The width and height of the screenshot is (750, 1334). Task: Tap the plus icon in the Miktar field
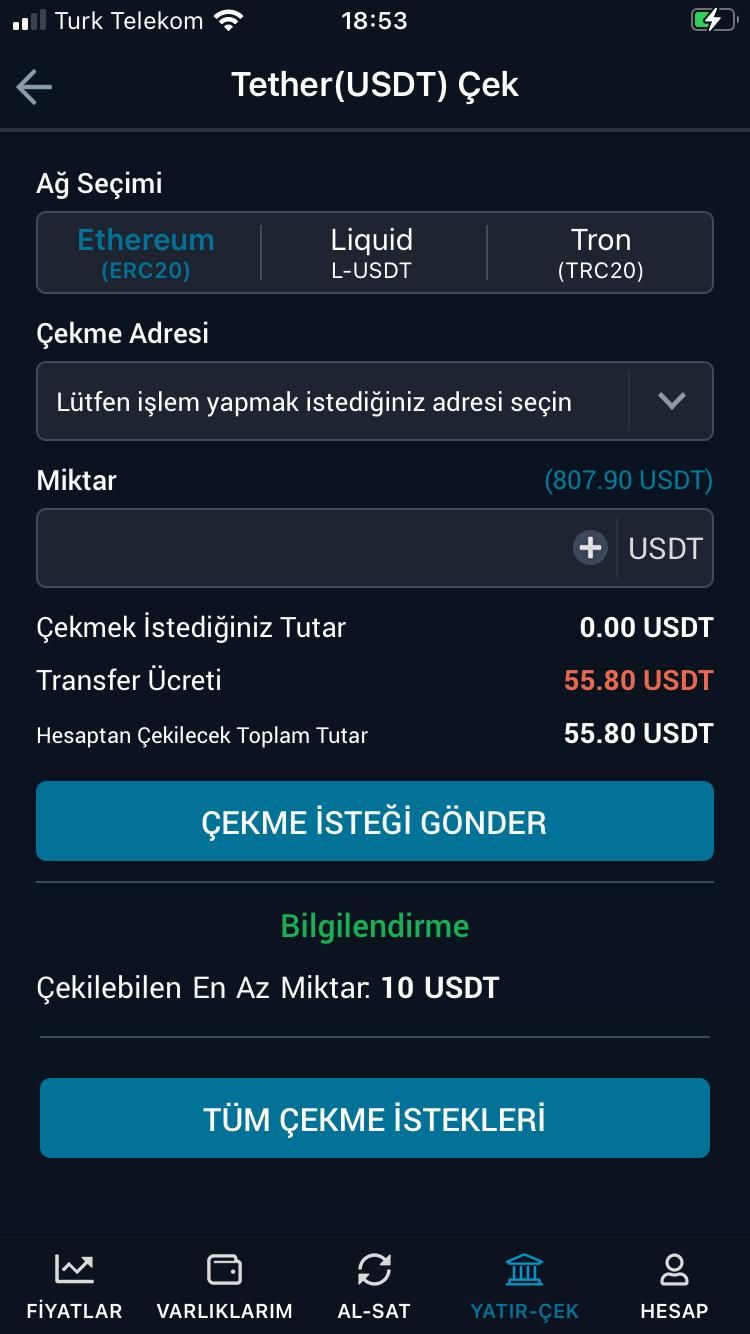pyautogui.click(x=590, y=548)
